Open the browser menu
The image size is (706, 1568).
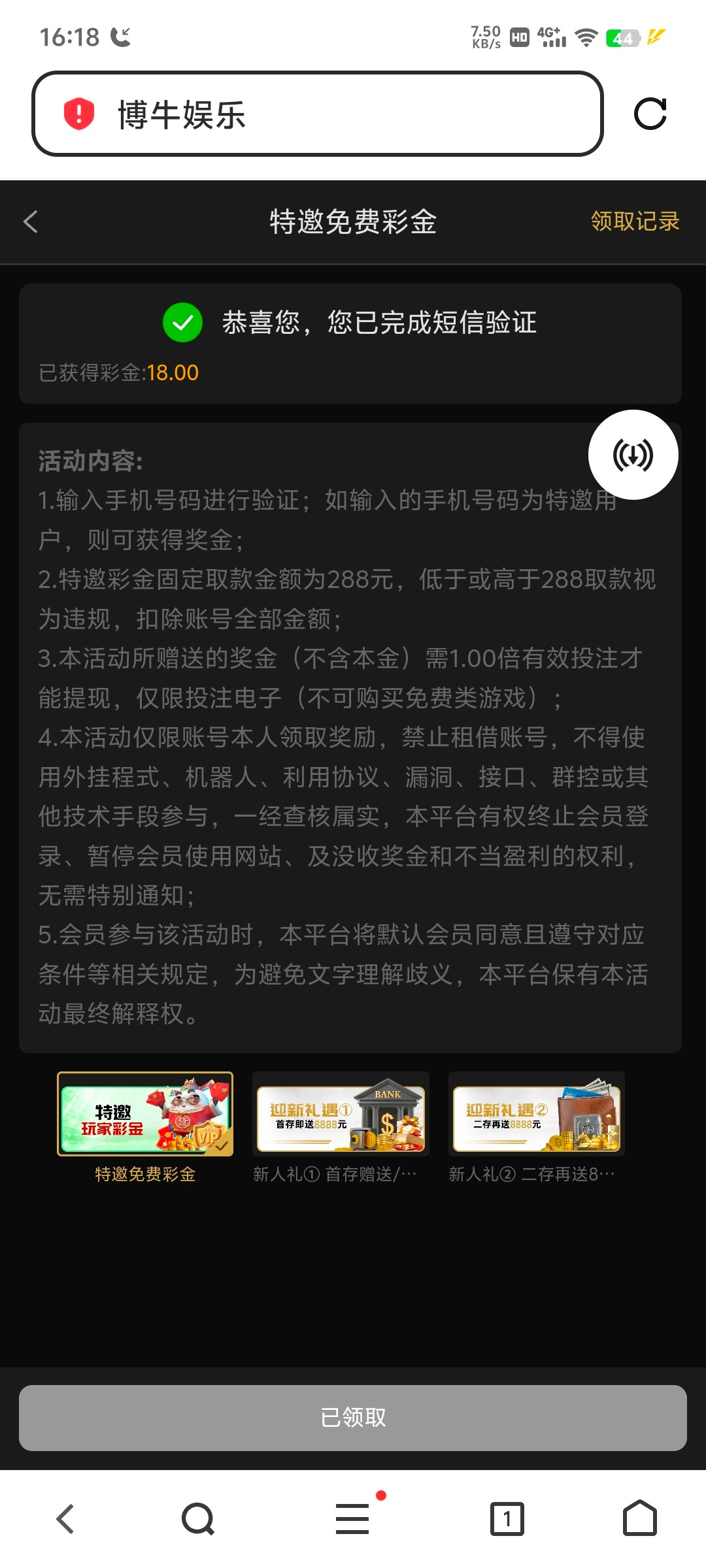pyautogui.click(x=353, y=1519)
